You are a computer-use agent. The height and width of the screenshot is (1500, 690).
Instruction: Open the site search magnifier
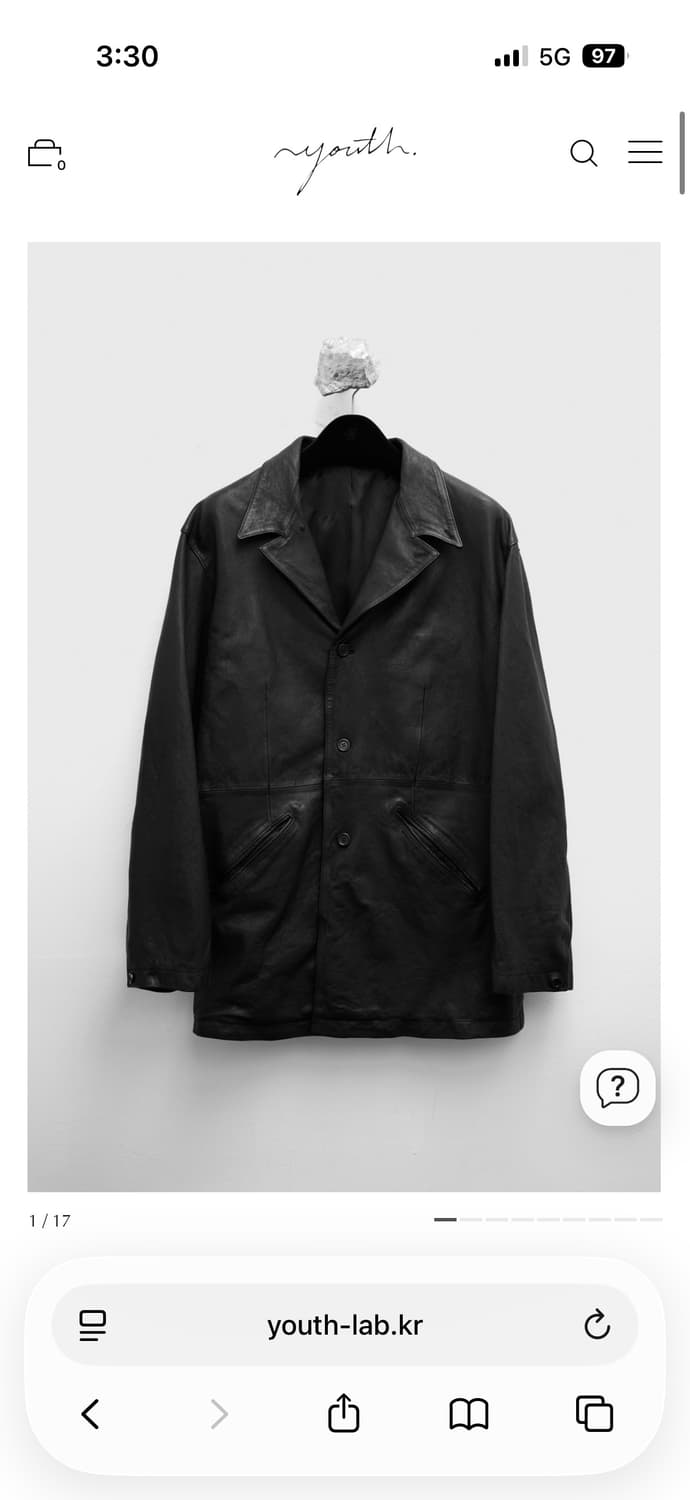(x=583, y=153)
